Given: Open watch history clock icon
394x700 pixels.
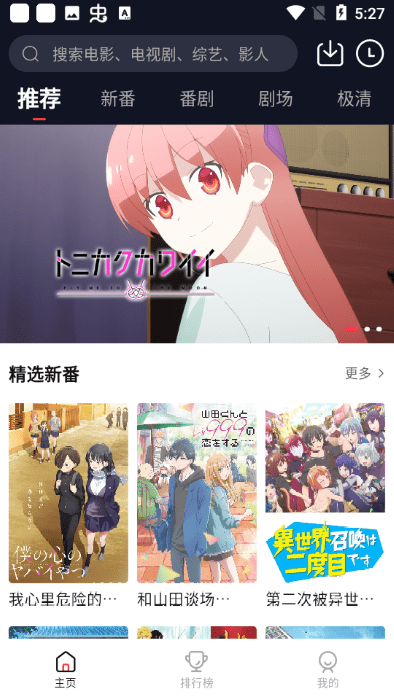Looking at the screenshot, I should 370,54.
